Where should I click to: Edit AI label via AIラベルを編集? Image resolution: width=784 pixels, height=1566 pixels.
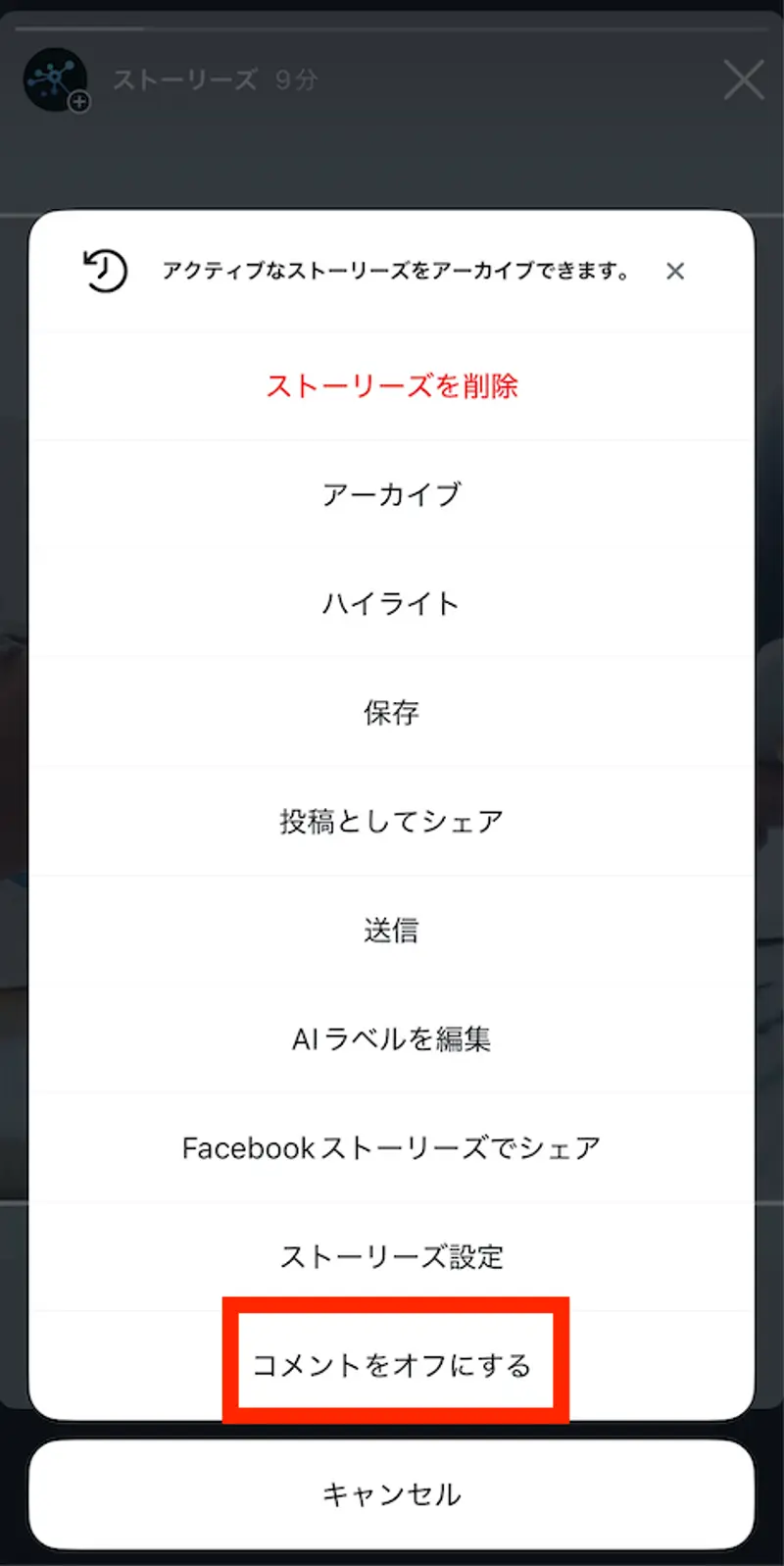tap(392, 1039)
